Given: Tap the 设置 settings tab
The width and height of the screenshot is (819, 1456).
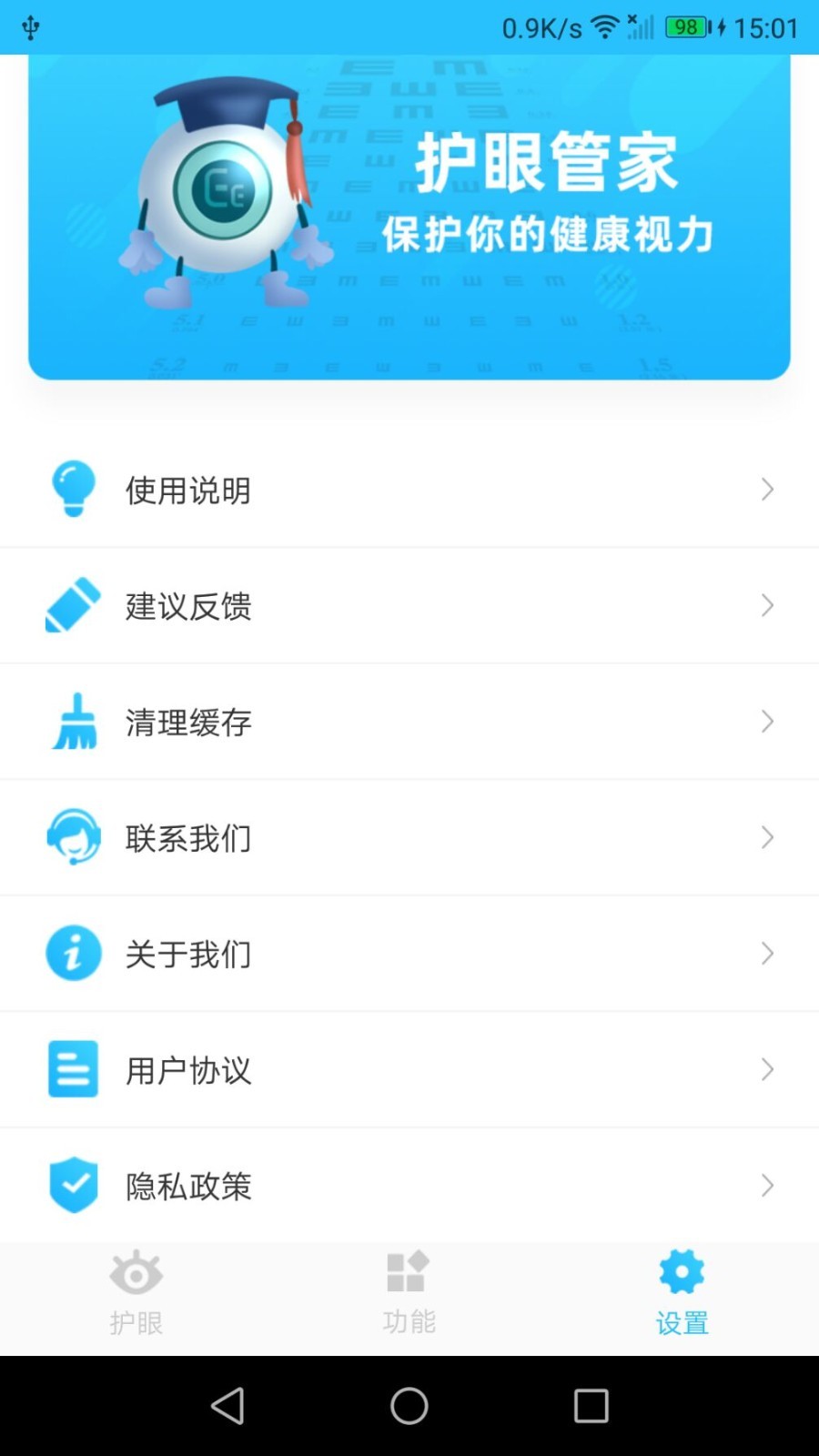Looking at the screenshot, I should 682,1293.
